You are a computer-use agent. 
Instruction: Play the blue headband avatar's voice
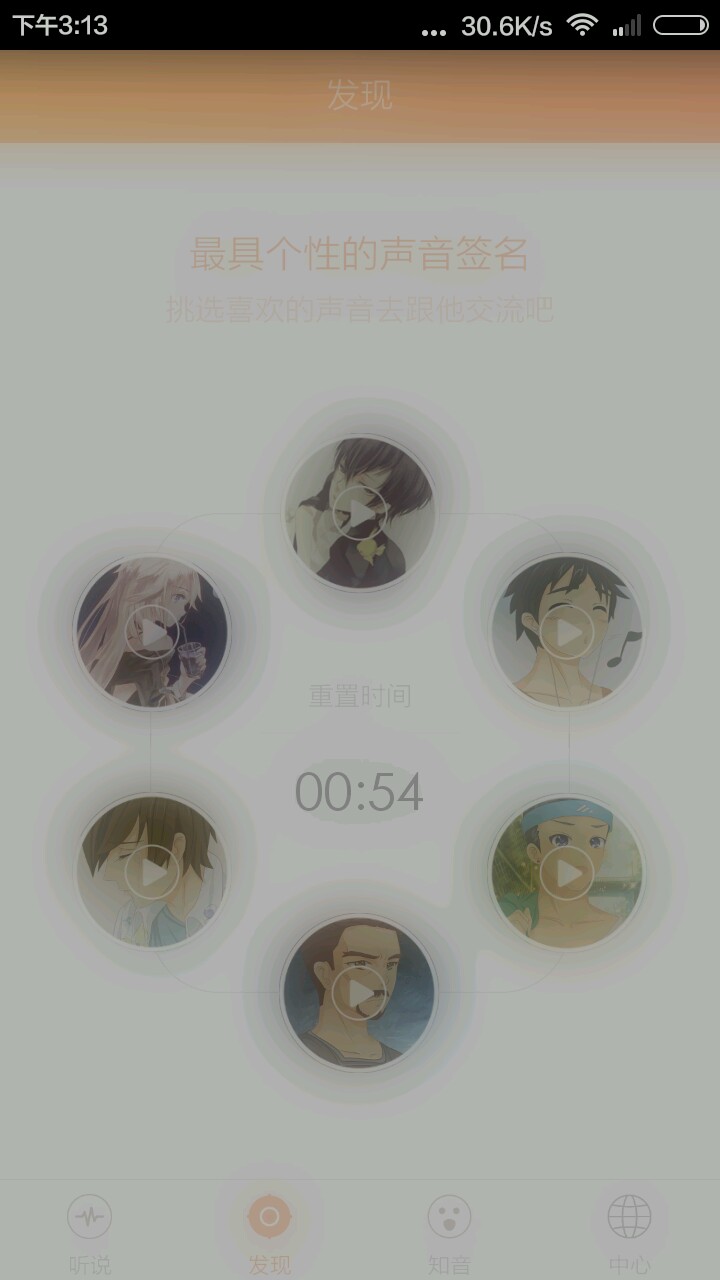567,873
